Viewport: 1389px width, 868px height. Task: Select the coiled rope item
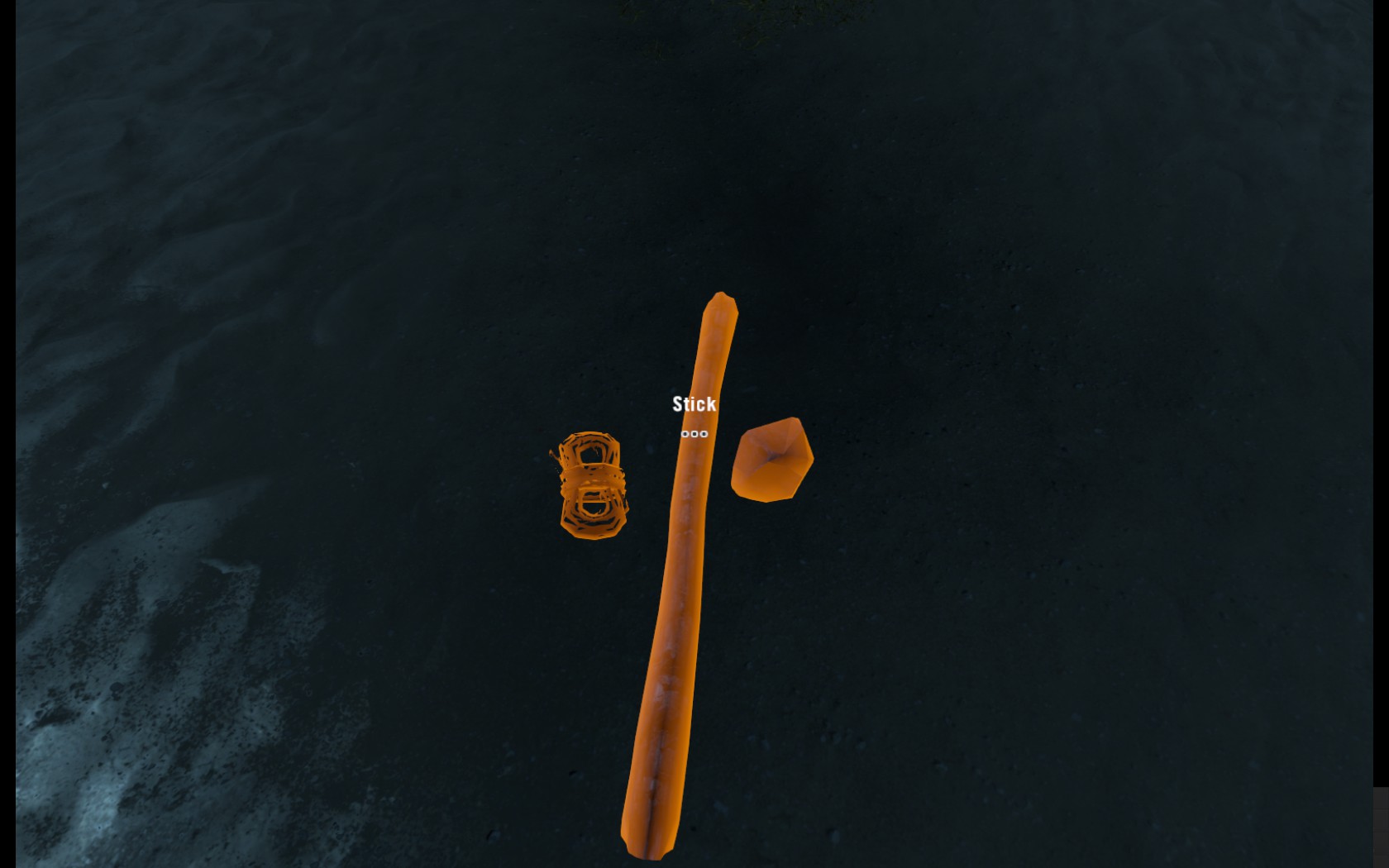[x=592, y=485]
